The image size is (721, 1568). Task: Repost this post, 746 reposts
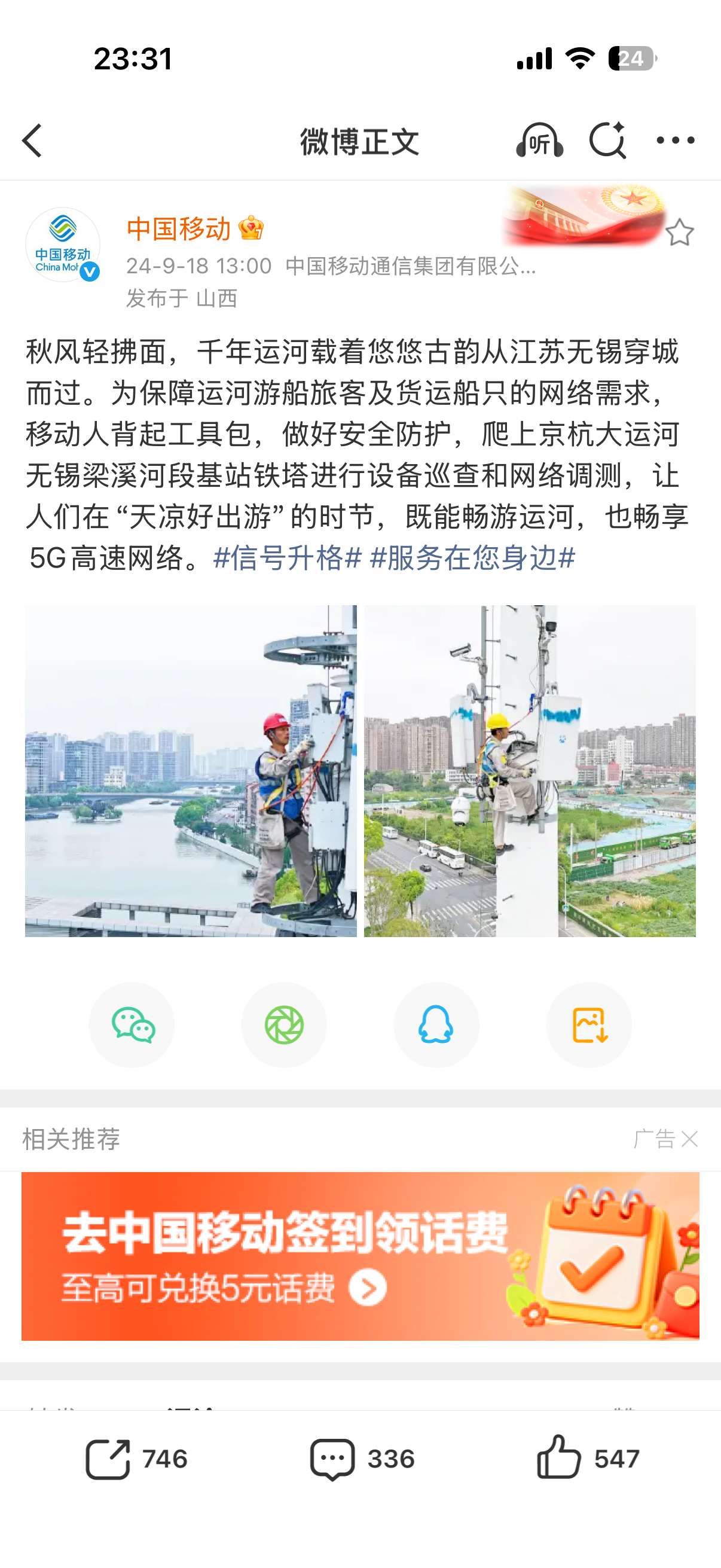pos(136,1460)
